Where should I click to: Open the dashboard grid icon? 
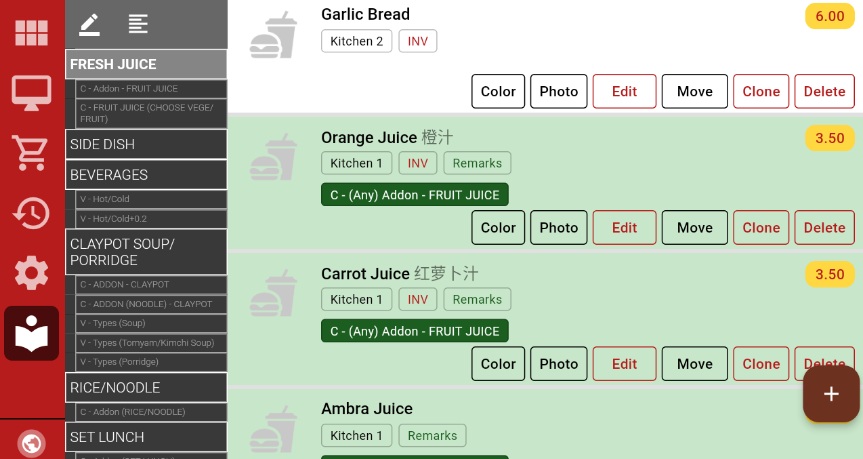tap(31, 32)
